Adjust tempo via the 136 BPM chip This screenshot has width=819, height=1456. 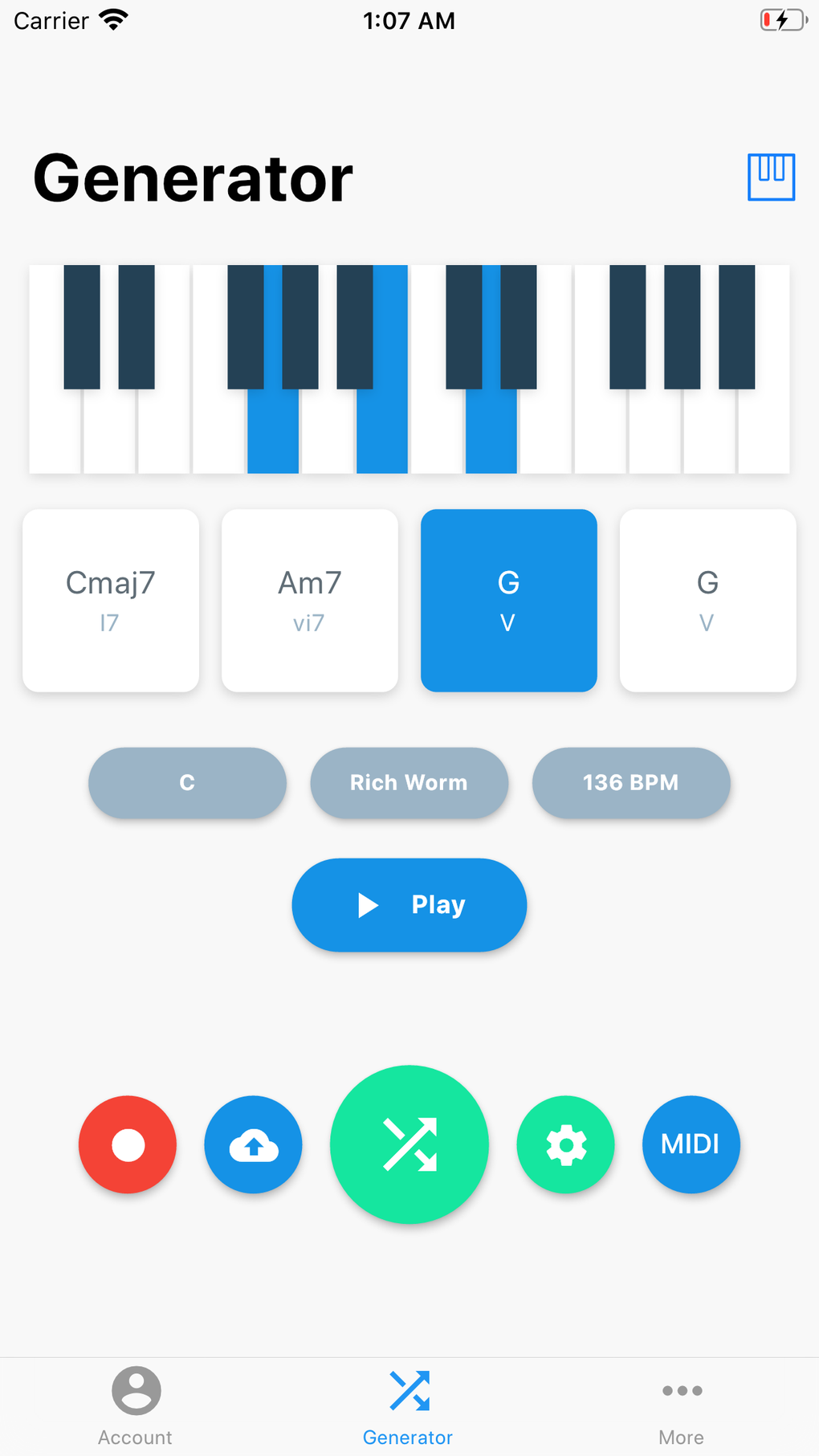pyautogui.click(x=631, y=783)
